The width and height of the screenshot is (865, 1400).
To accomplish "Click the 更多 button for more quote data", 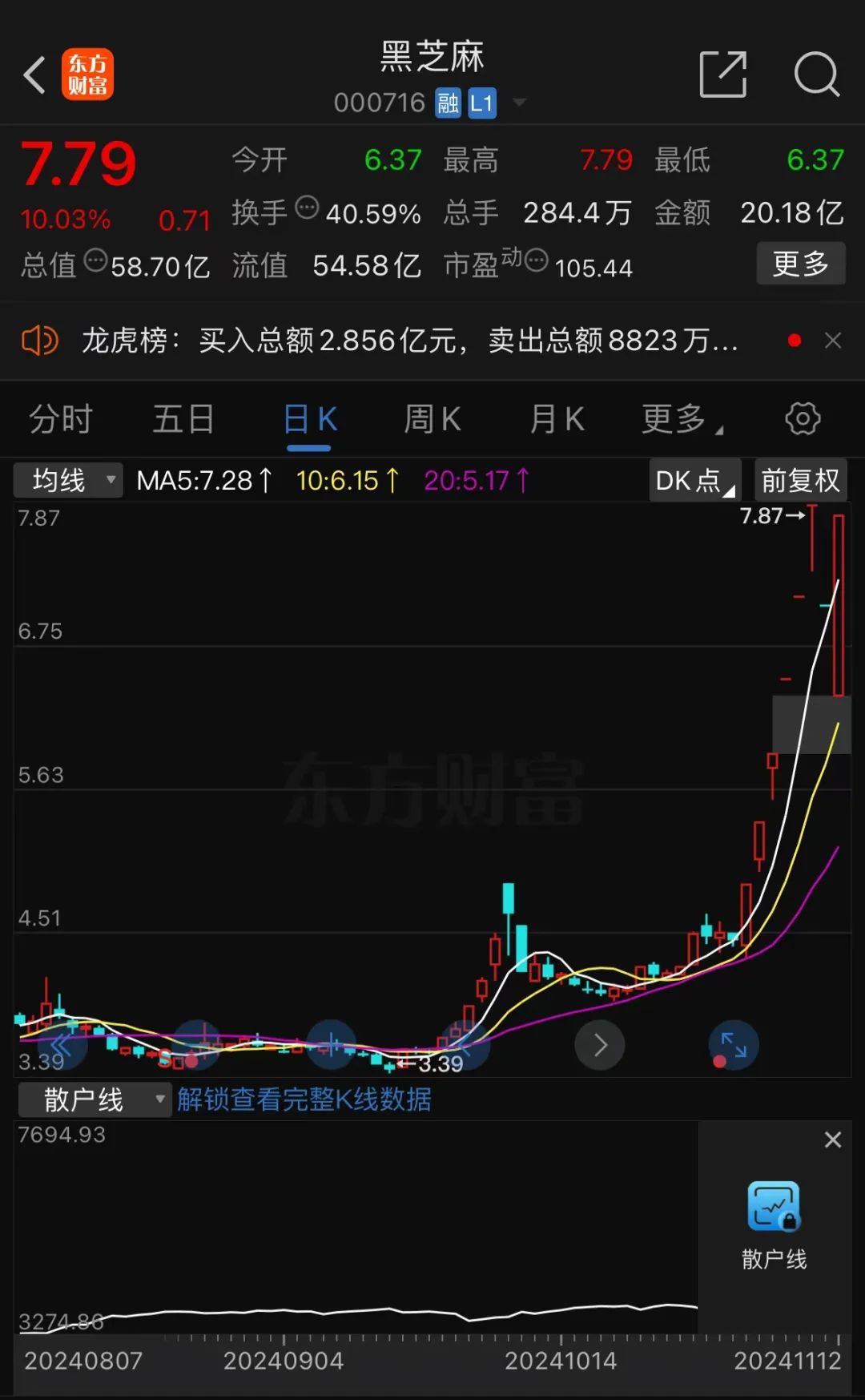I will pos(800,264).
